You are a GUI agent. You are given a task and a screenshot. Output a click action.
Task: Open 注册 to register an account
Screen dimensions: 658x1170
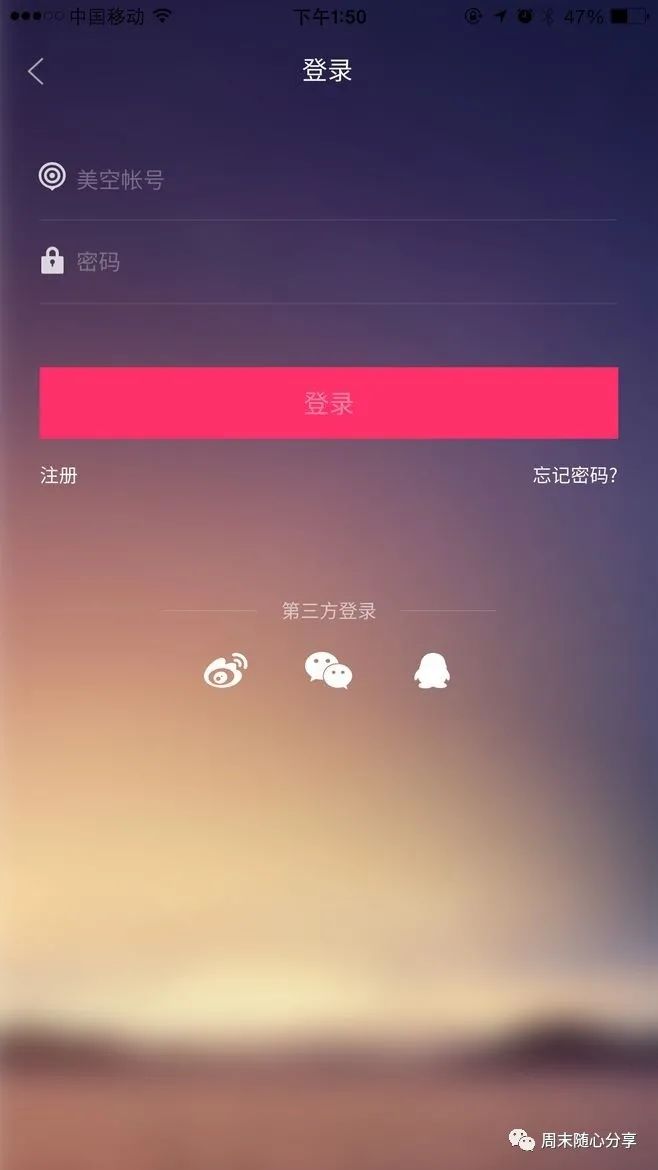(x=59, y=476)
